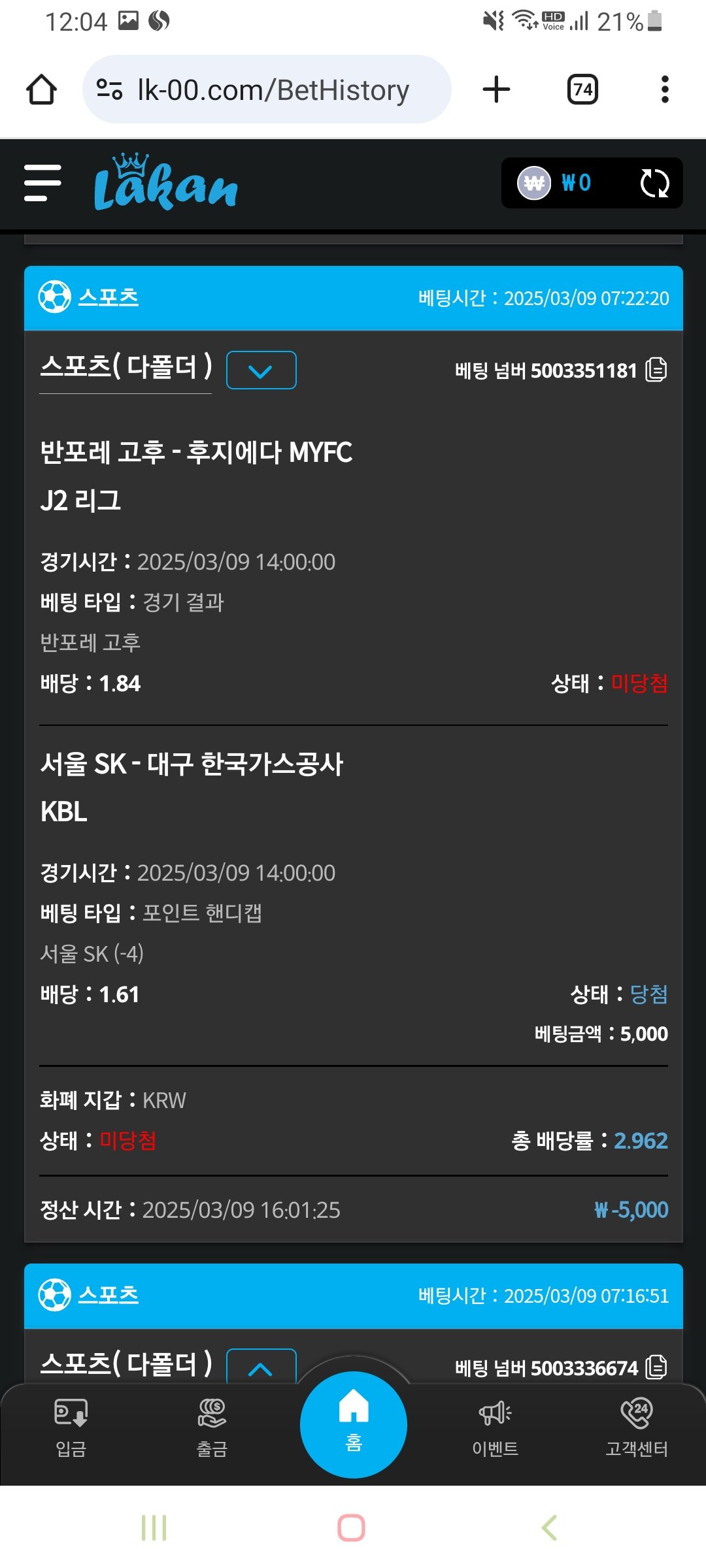Open the 출금 withdrawal tab

pos(212,1428)
